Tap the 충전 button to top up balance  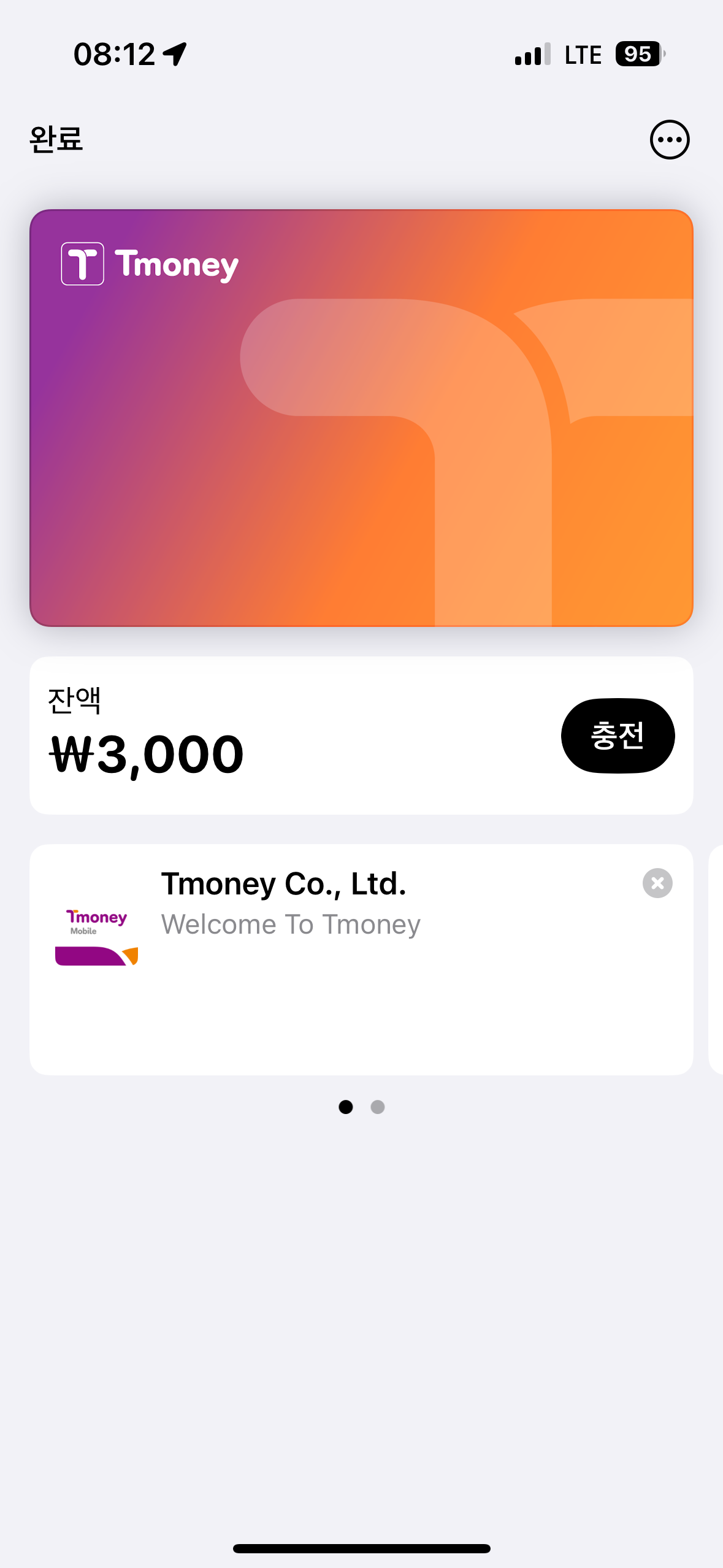(x=618, y=736)
